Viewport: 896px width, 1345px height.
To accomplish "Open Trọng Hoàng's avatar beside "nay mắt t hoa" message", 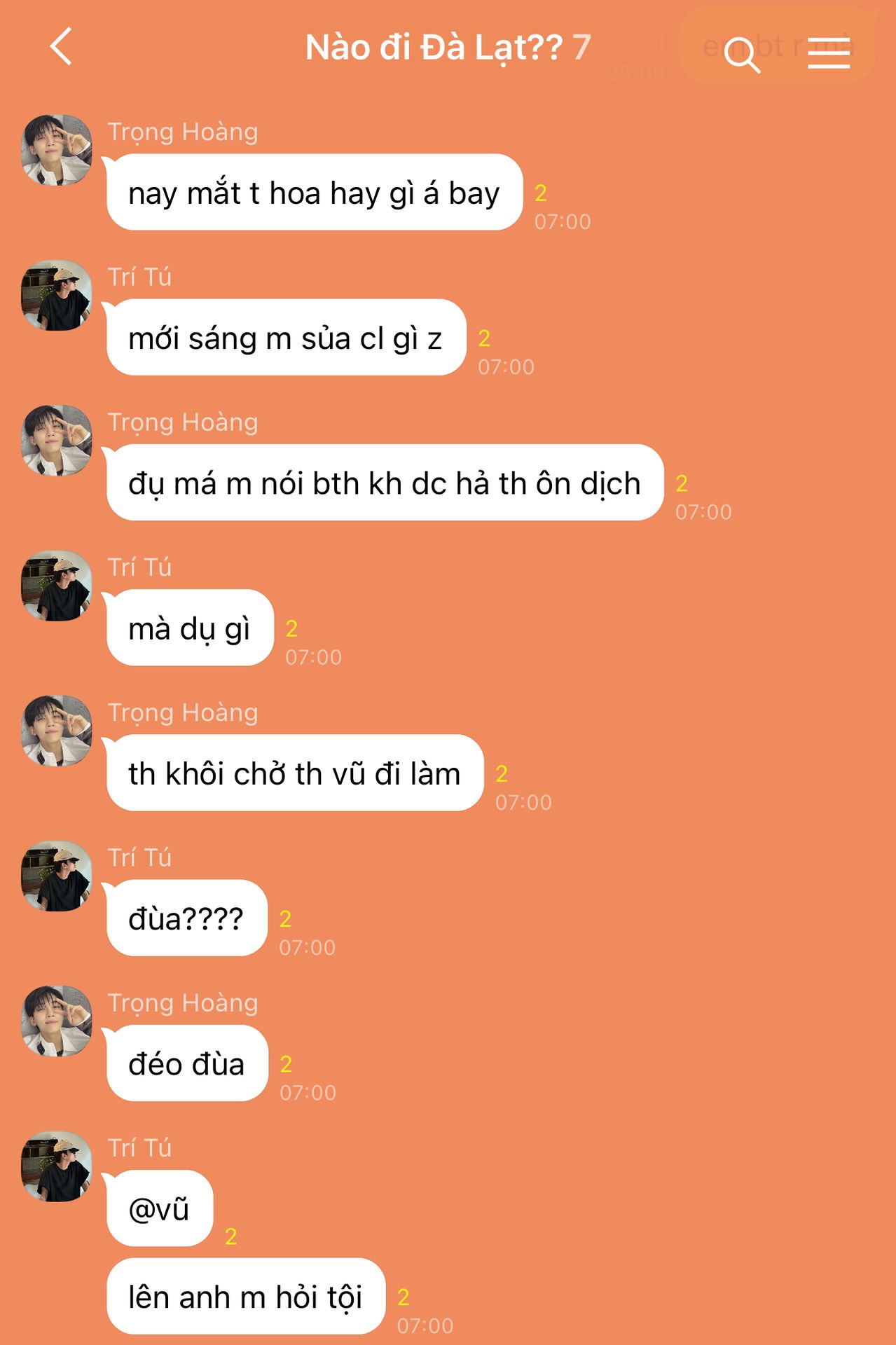I will point(57,150).
